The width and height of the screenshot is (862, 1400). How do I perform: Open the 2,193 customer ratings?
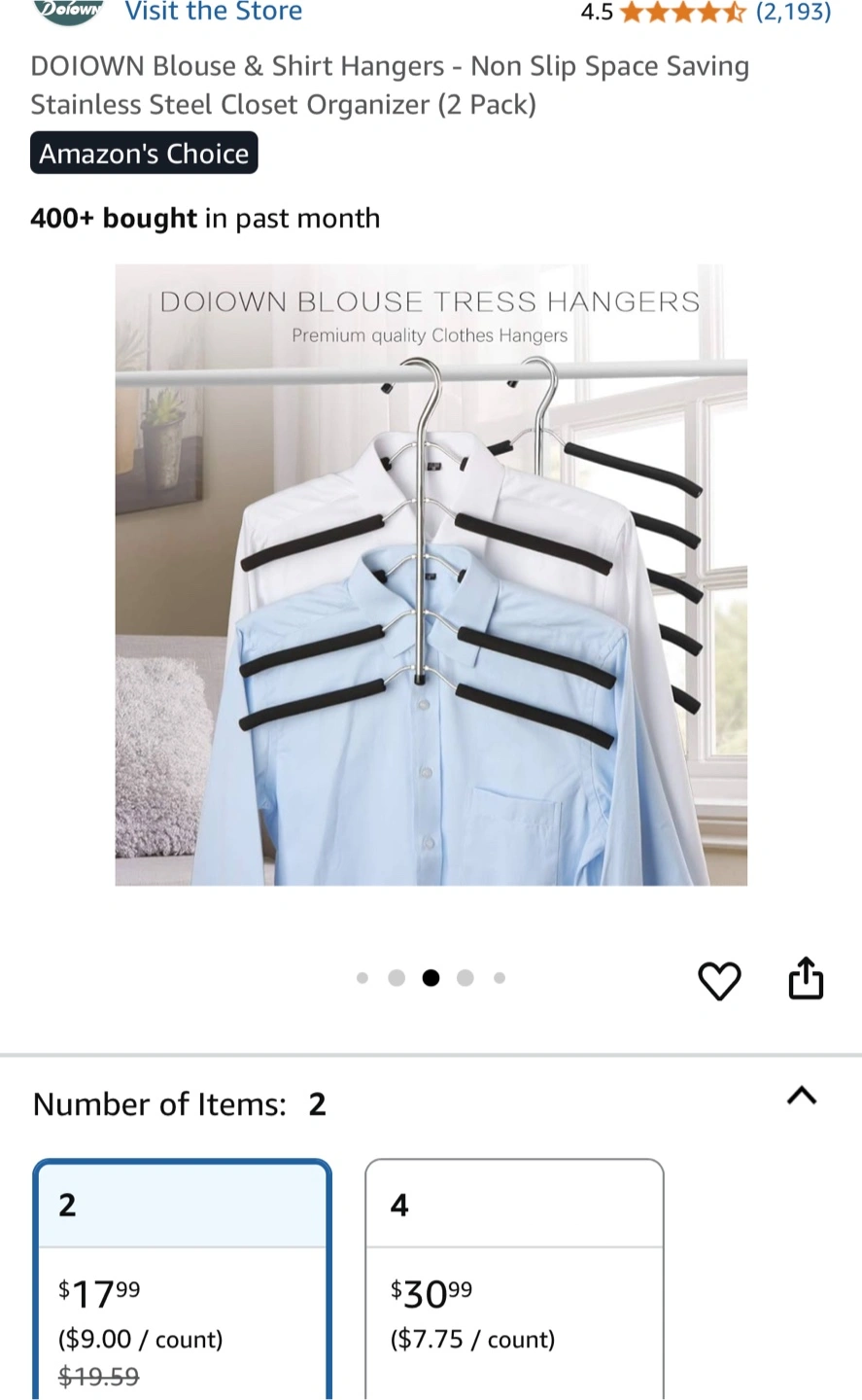click(x=793, y=12)
